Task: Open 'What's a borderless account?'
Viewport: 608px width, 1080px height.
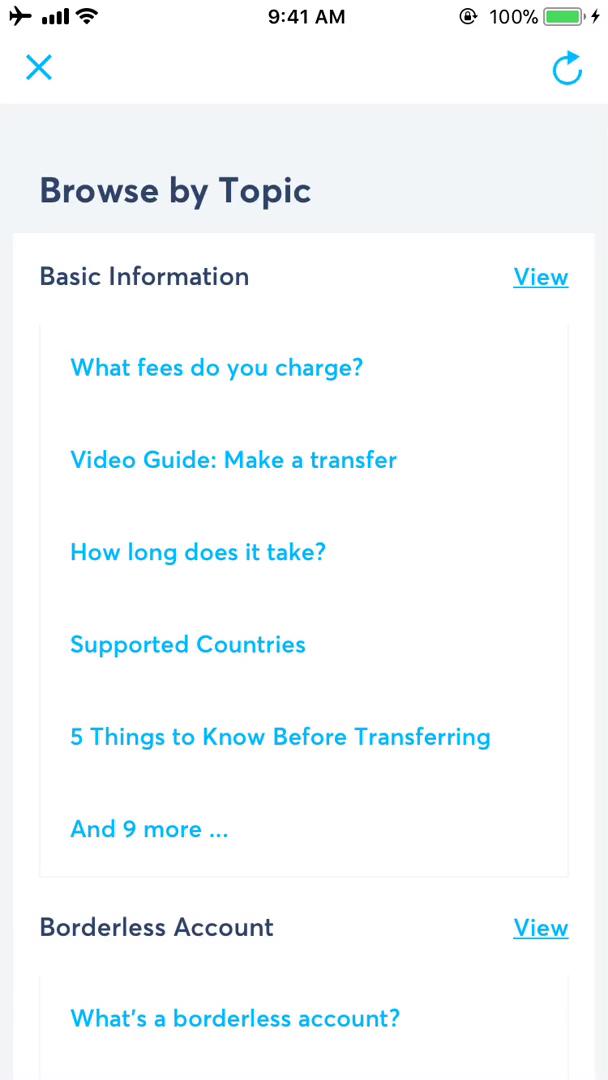Action: click(235, 1019)
